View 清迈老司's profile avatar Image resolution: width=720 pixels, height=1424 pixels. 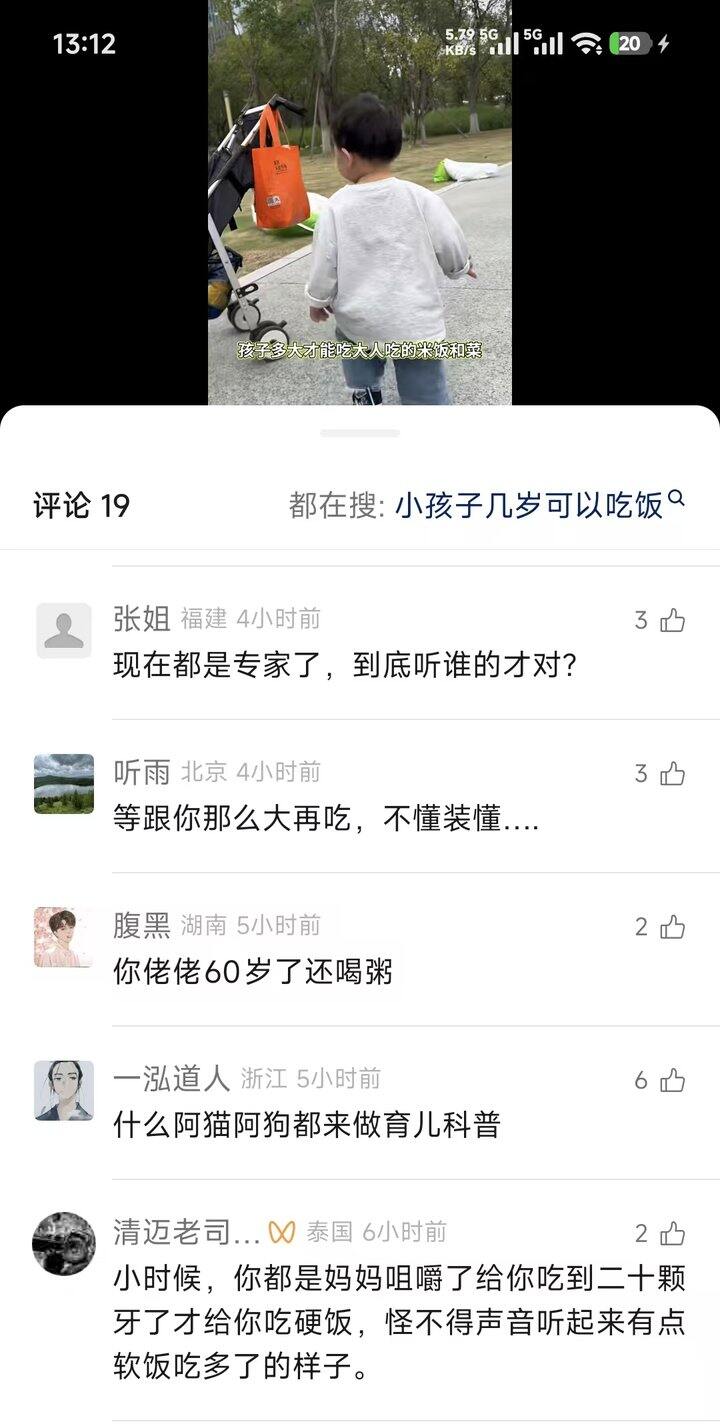tap(64, 1243)
